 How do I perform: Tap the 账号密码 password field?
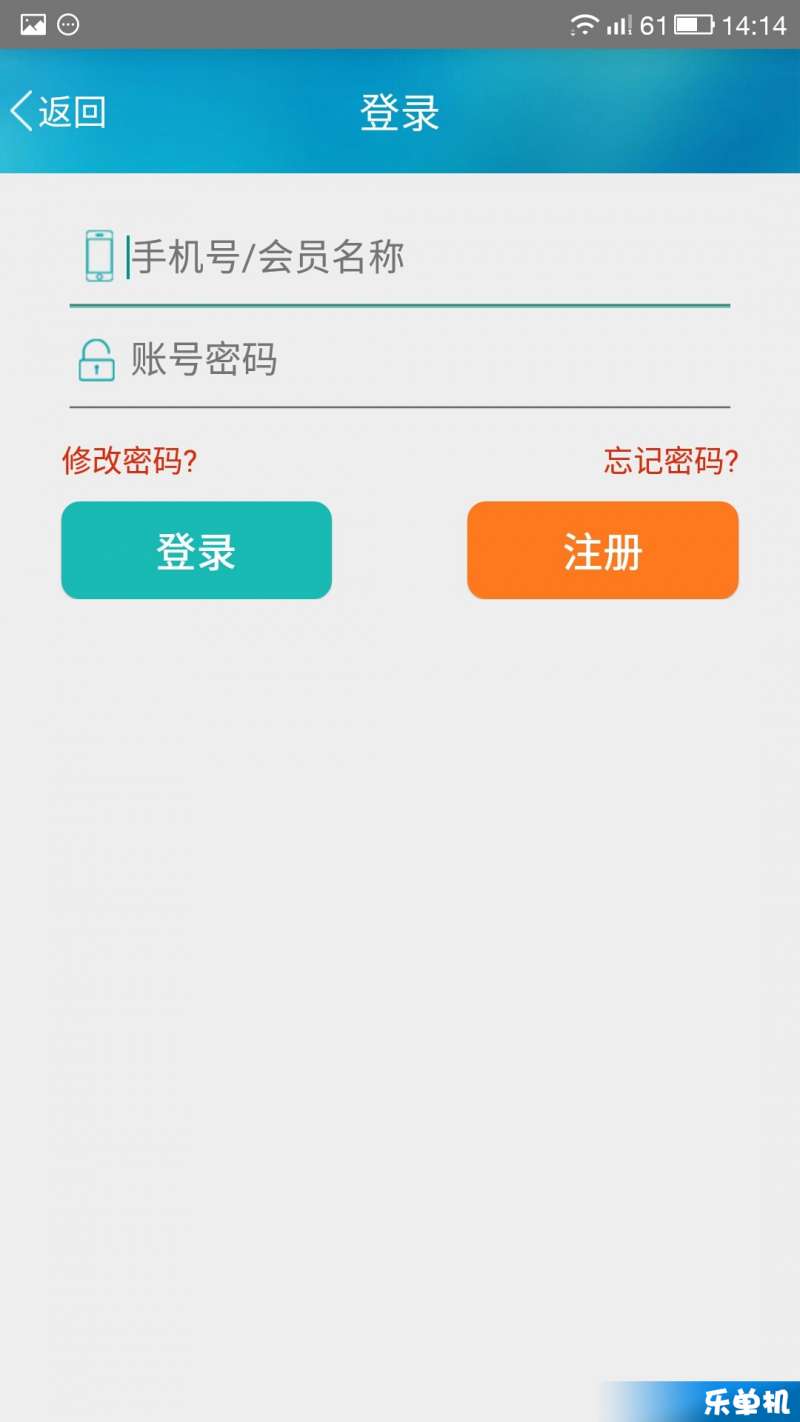[400, 359]
